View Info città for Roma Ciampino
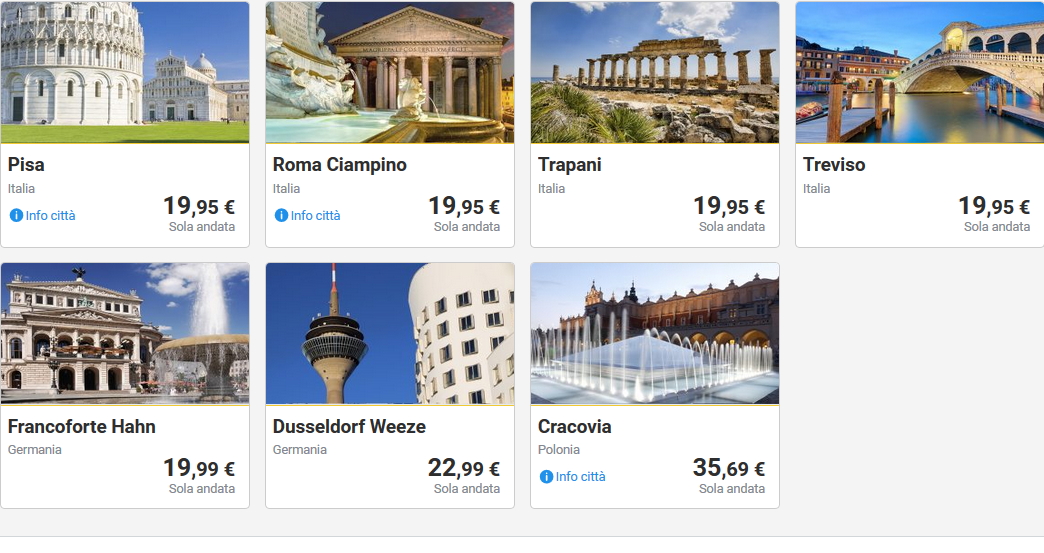 [308, 215]
